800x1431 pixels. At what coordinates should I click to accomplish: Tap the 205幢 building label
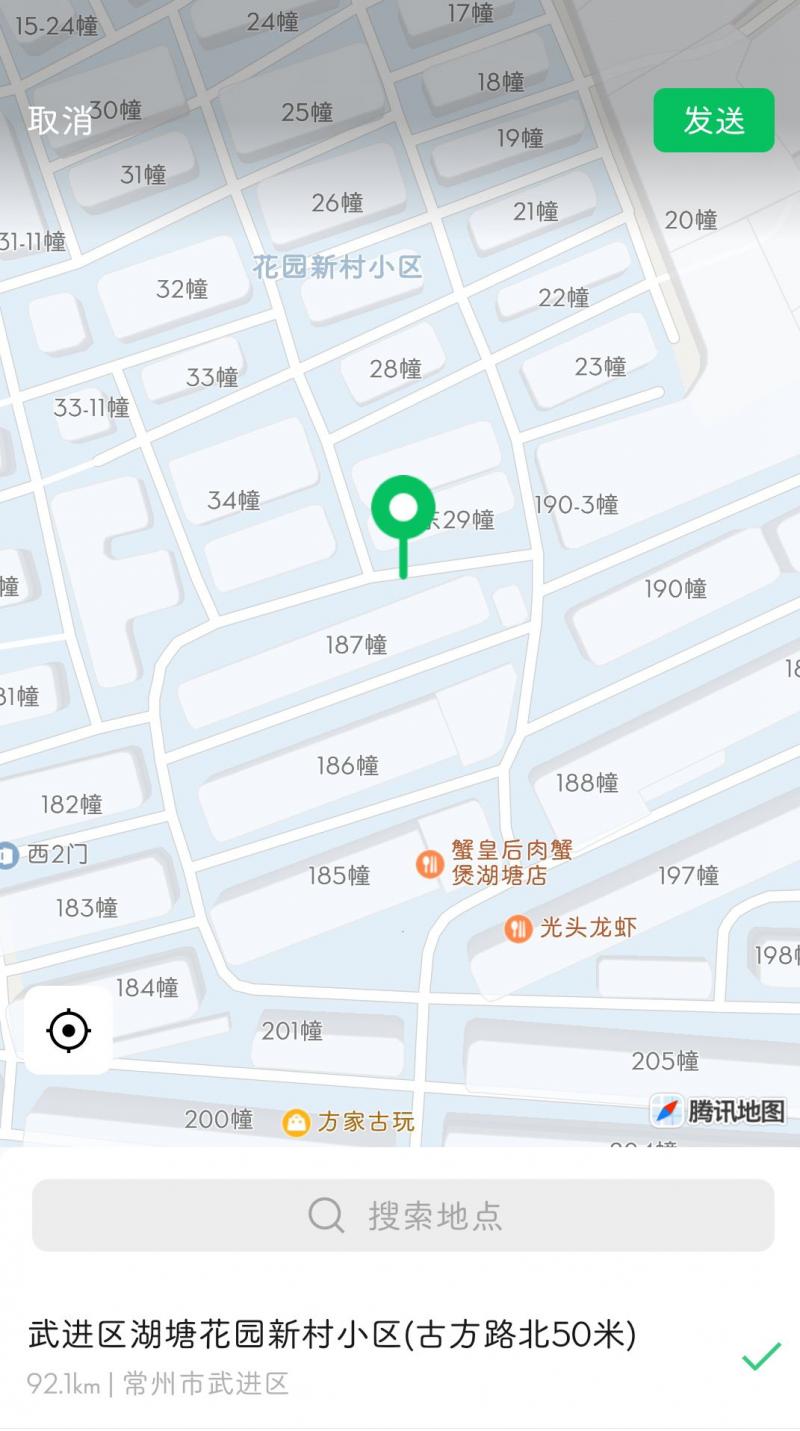coord(667,1061)
